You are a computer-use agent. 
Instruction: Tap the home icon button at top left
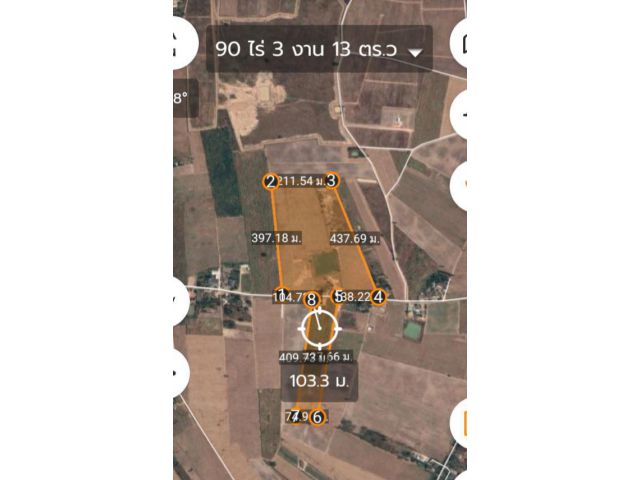[x=177, y=44]
